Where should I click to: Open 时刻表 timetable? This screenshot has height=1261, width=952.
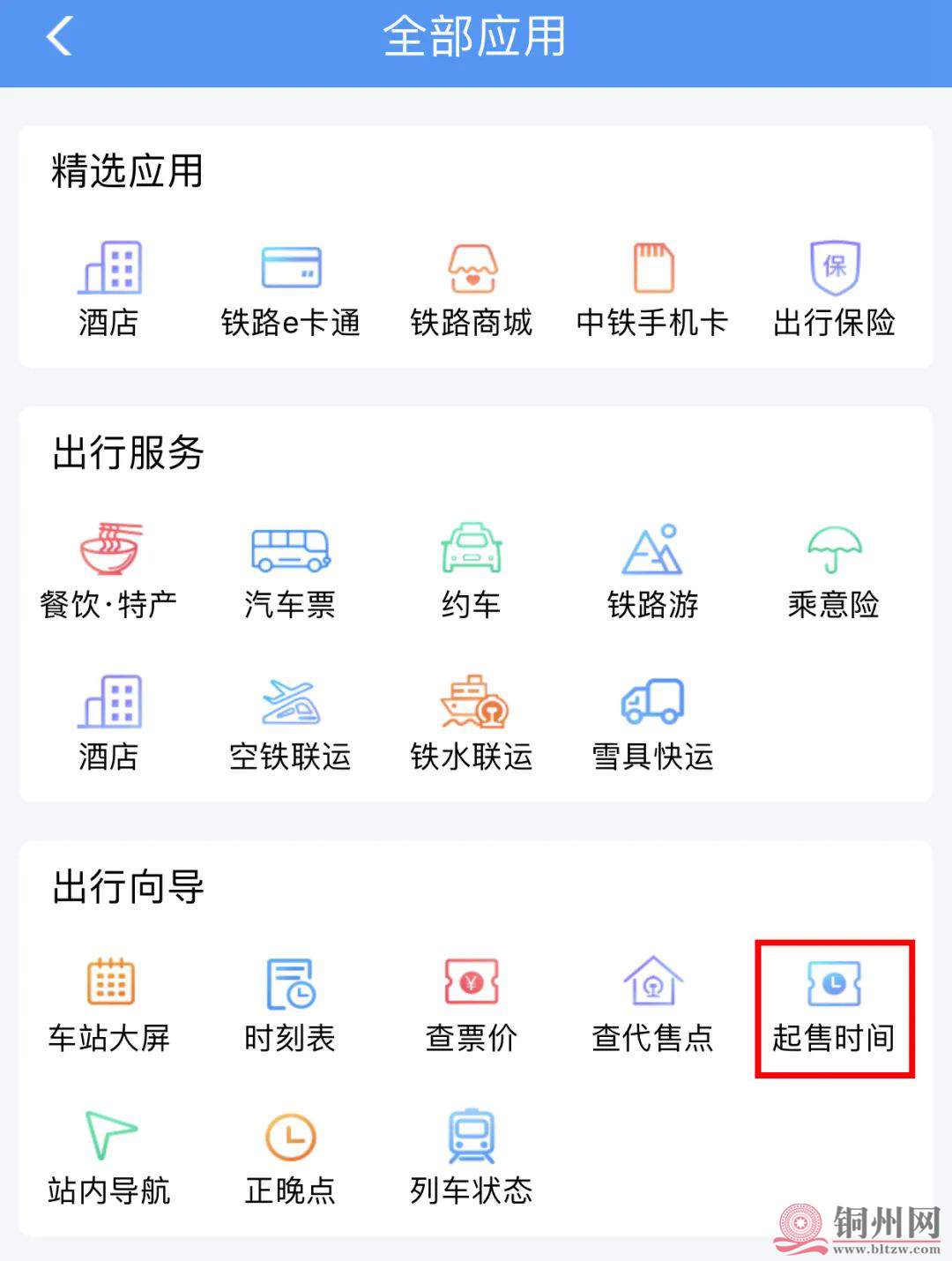(x=291, y=1004)
